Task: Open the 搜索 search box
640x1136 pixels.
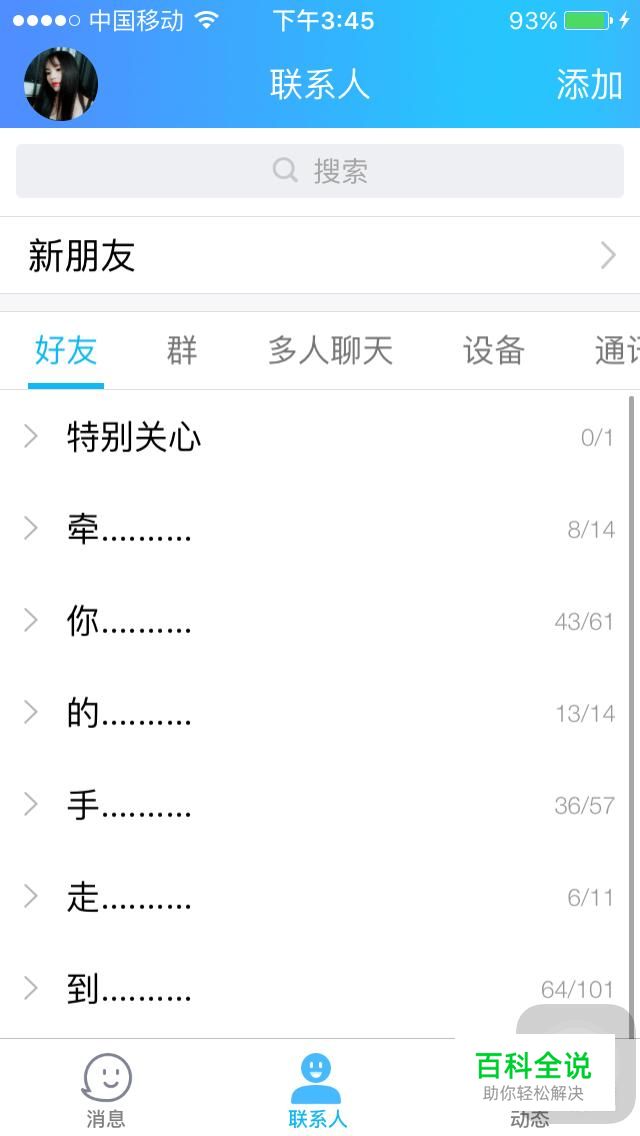Action: (320, 171)
